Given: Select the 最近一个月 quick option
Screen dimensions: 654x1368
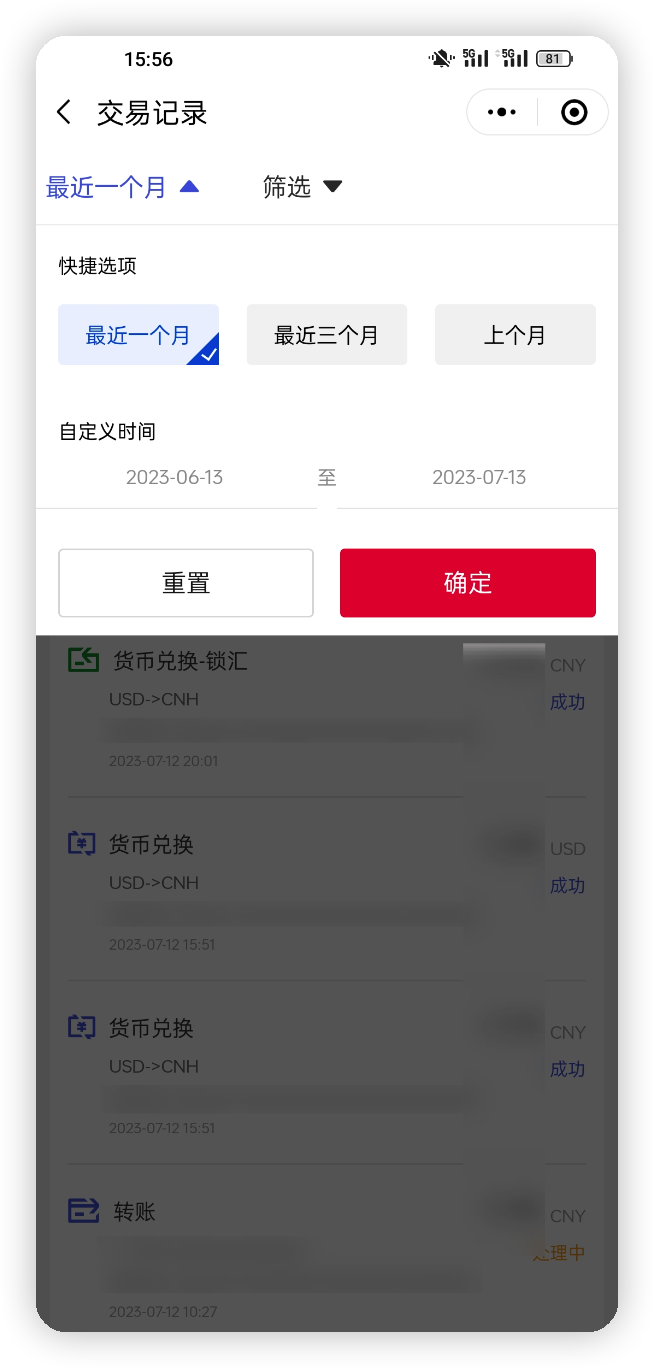Looking at the screenshot, I should coord(138,335).
